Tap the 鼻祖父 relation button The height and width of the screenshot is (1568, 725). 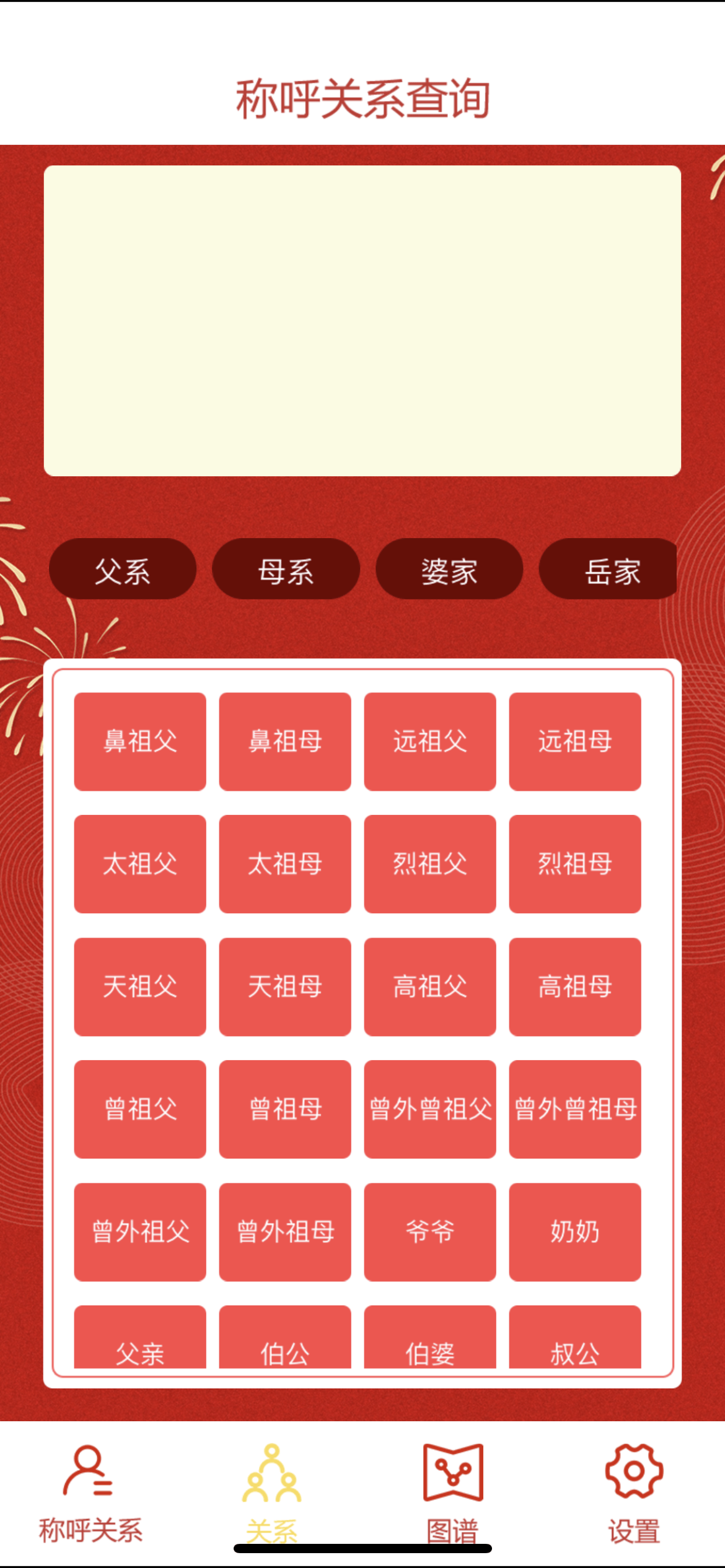tap(140, 741)
